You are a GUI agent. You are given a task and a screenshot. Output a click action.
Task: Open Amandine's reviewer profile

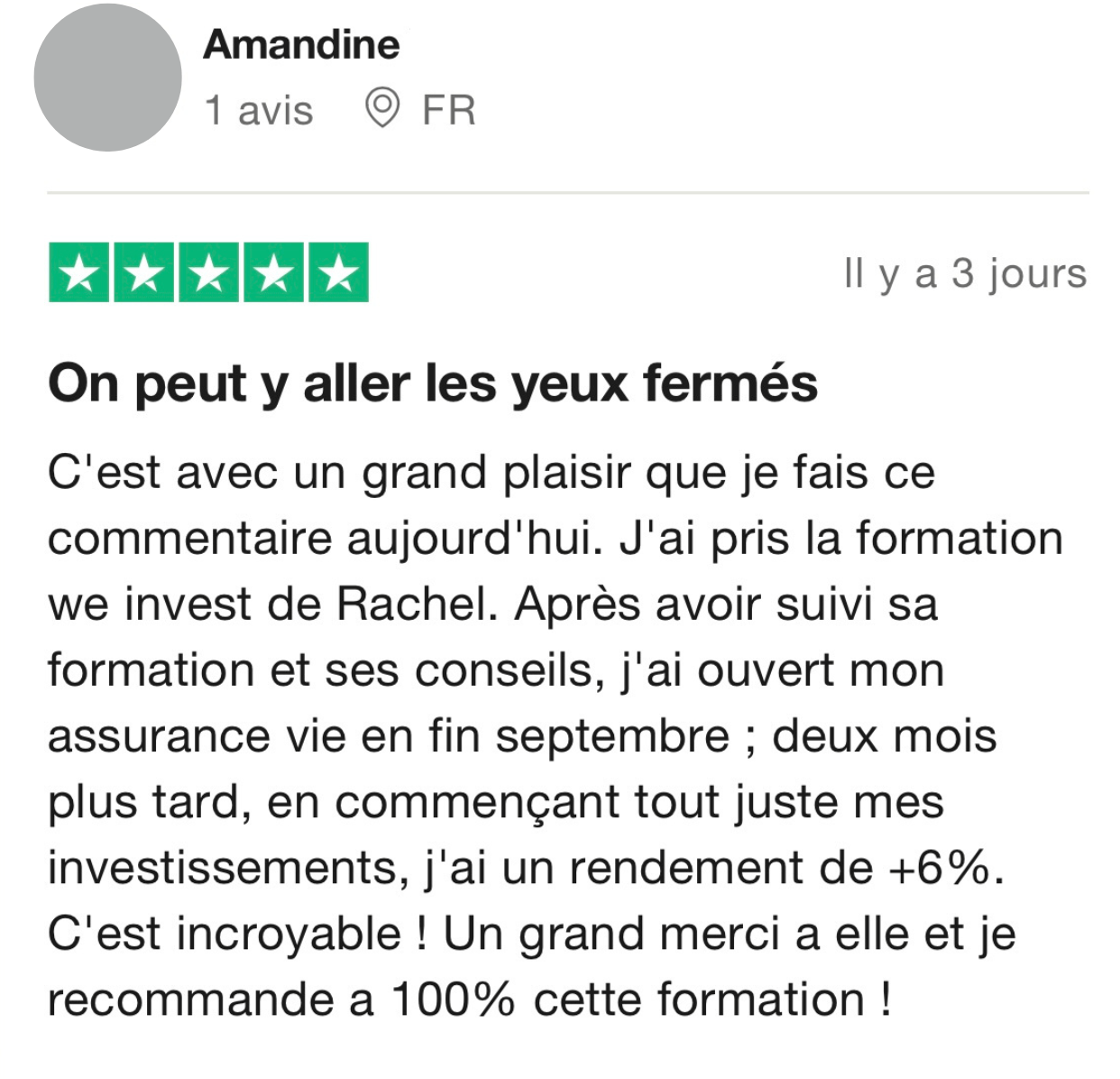(301, 45)
